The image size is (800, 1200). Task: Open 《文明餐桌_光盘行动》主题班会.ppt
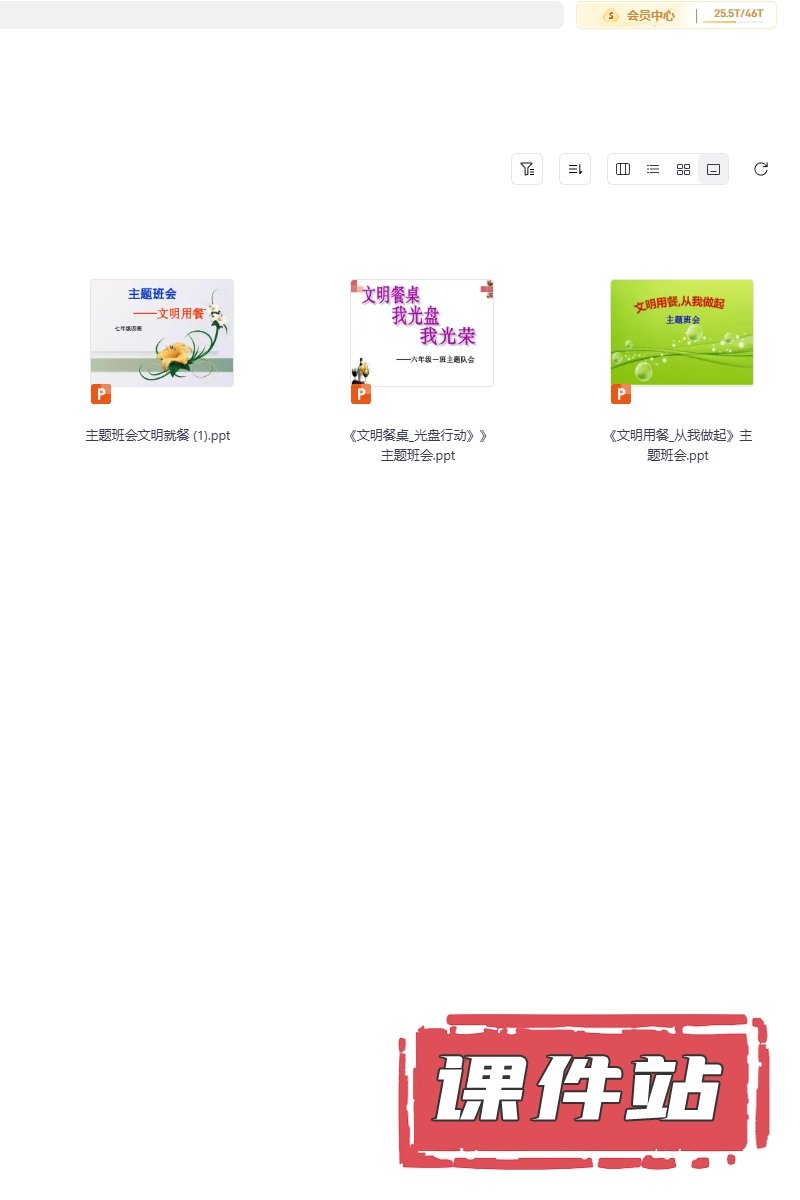(422, 333)
